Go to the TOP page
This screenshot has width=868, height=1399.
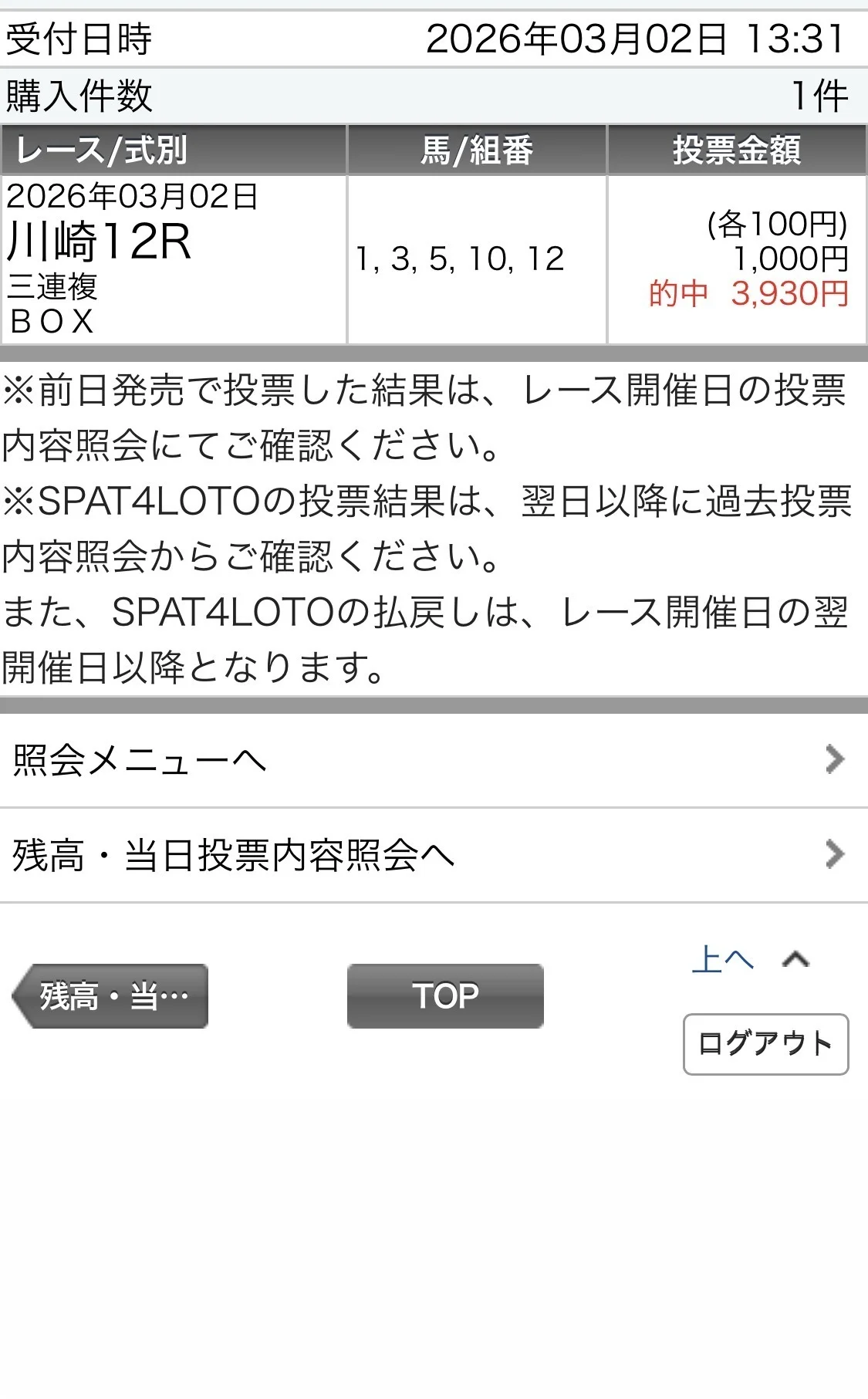point(445,996)
